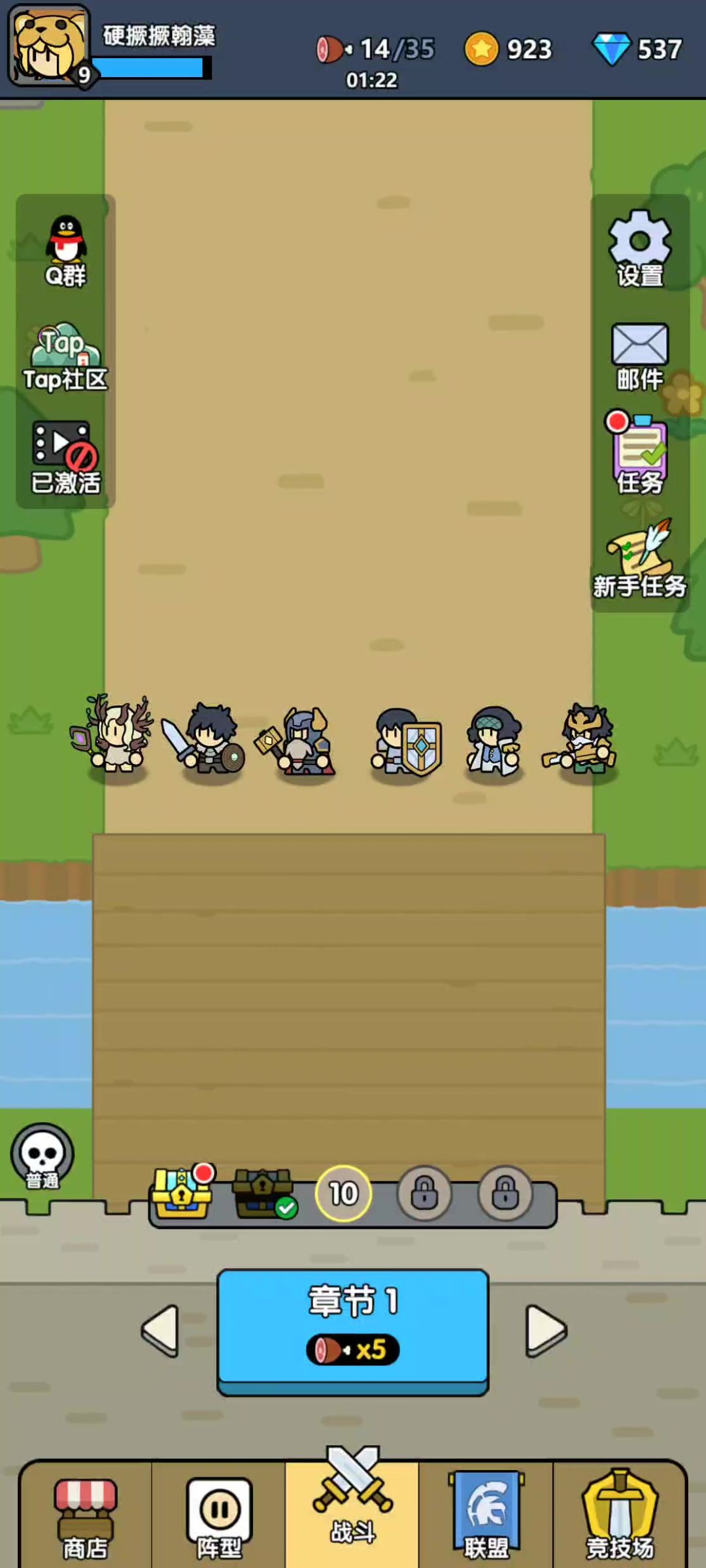This screenshot has width=706, height=1568.
Task: Open the Q群 penguin link
Action: pos(65,250)
